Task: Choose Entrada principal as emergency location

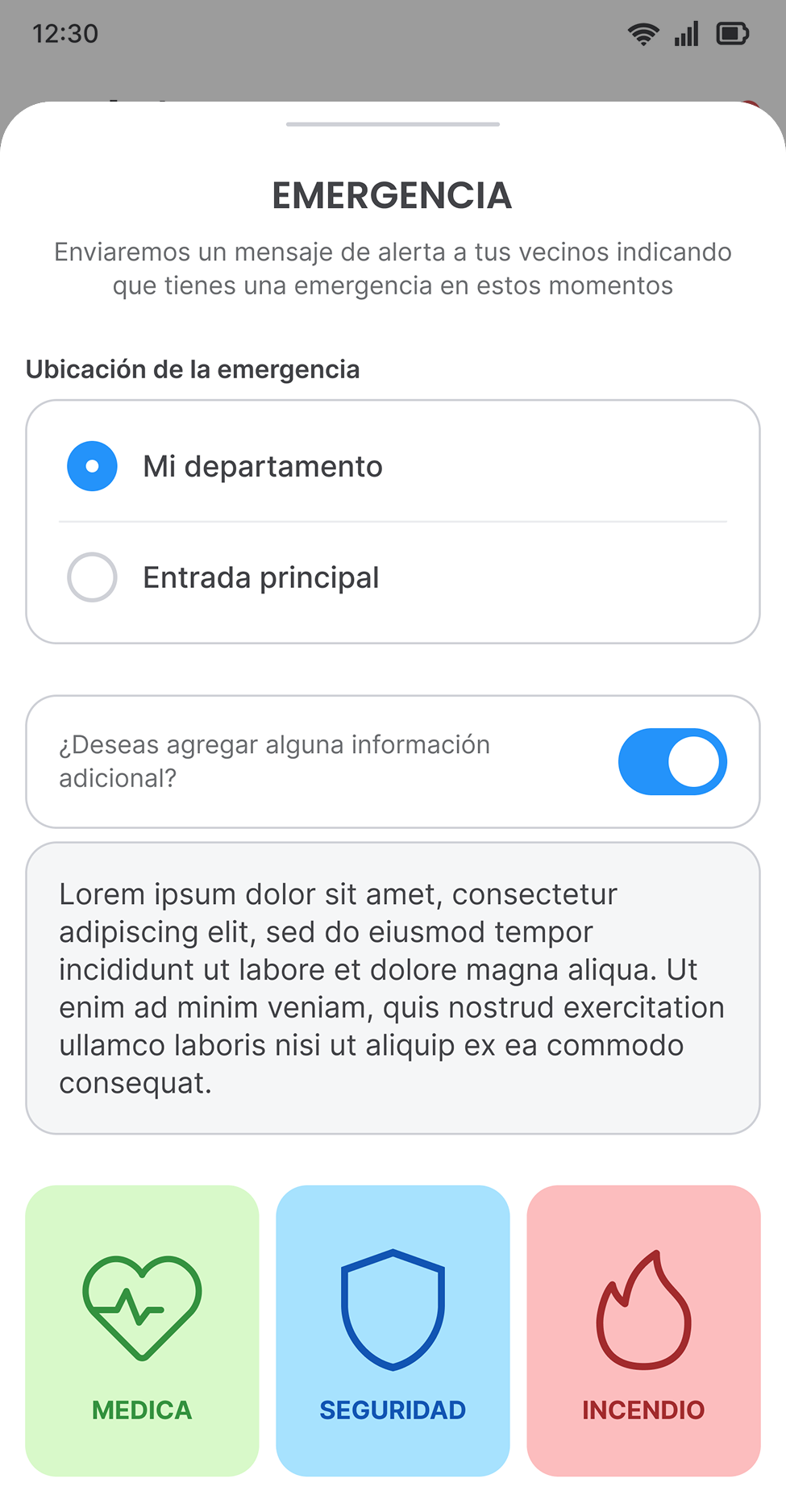Action: (393, 577)
